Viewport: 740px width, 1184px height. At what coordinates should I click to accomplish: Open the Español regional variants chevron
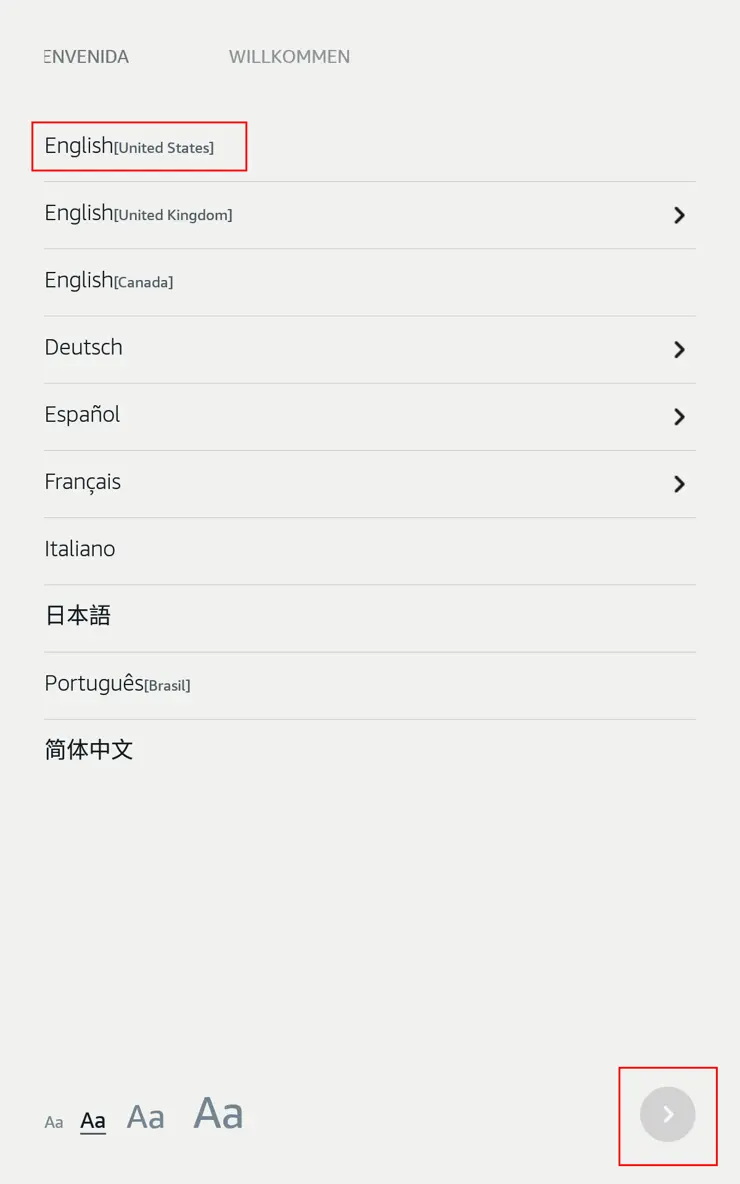click(x=679, y=417)
